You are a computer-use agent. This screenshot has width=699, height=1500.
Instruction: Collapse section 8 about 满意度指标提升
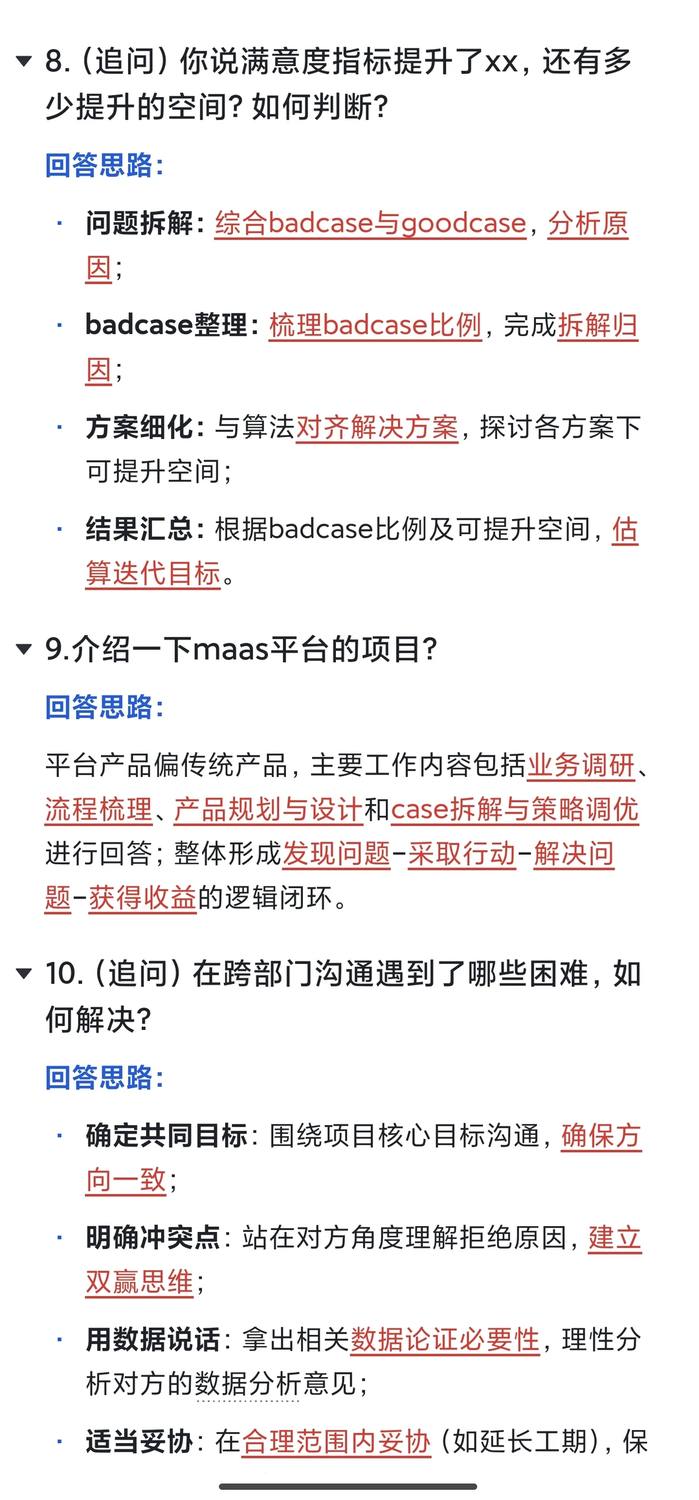pyautogui.click(x=24, y=62)
